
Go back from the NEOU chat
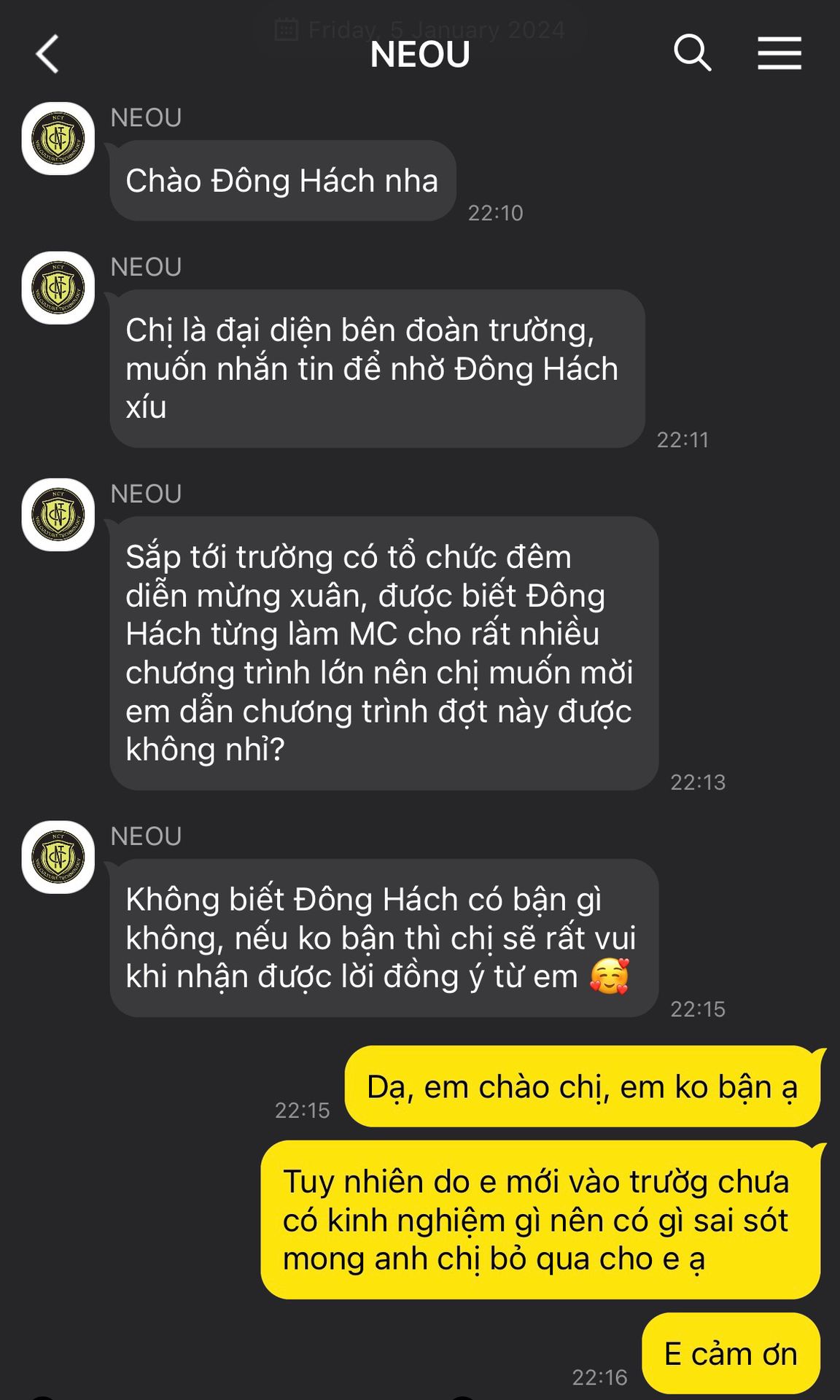click(x=47, y=55)
